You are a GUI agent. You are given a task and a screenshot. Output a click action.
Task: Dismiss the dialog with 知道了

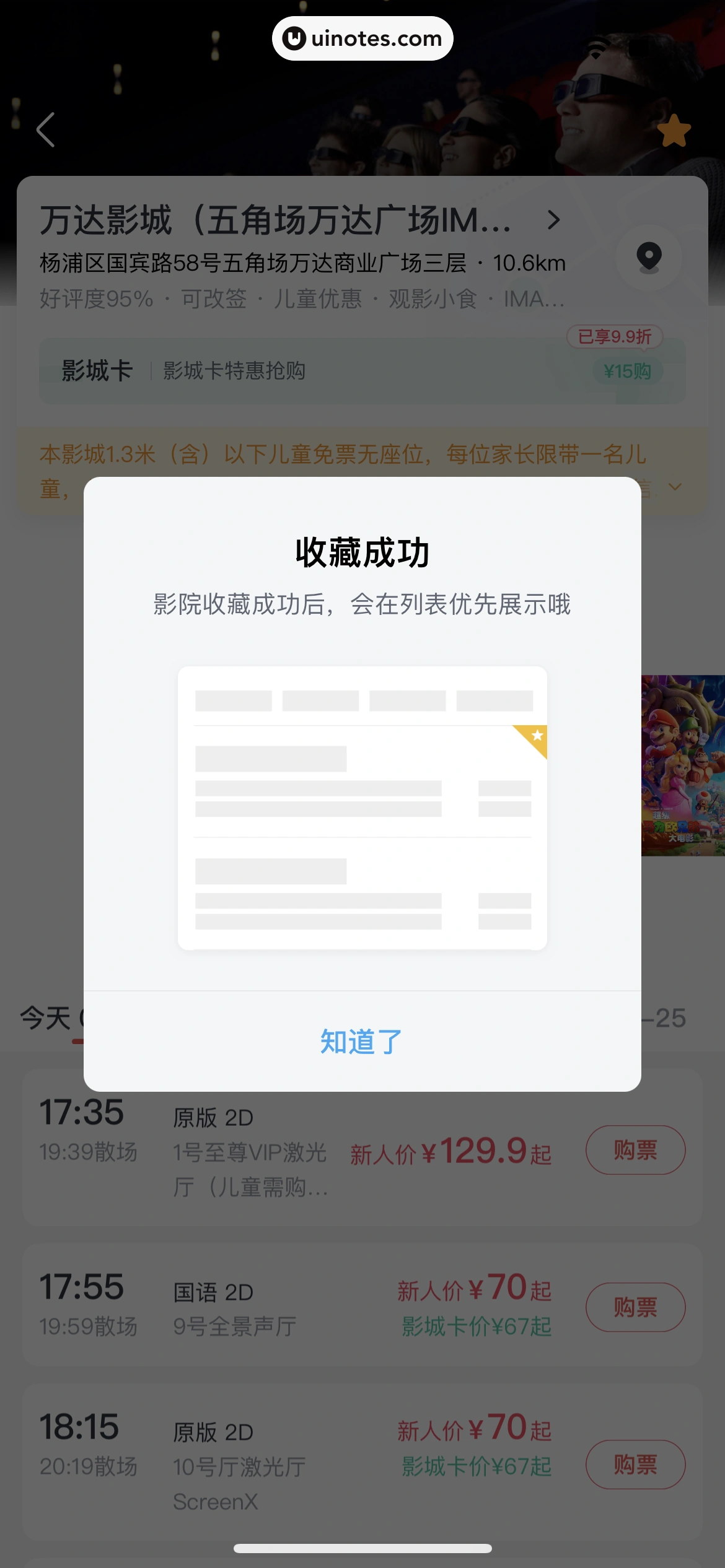tap(362, 1042)
